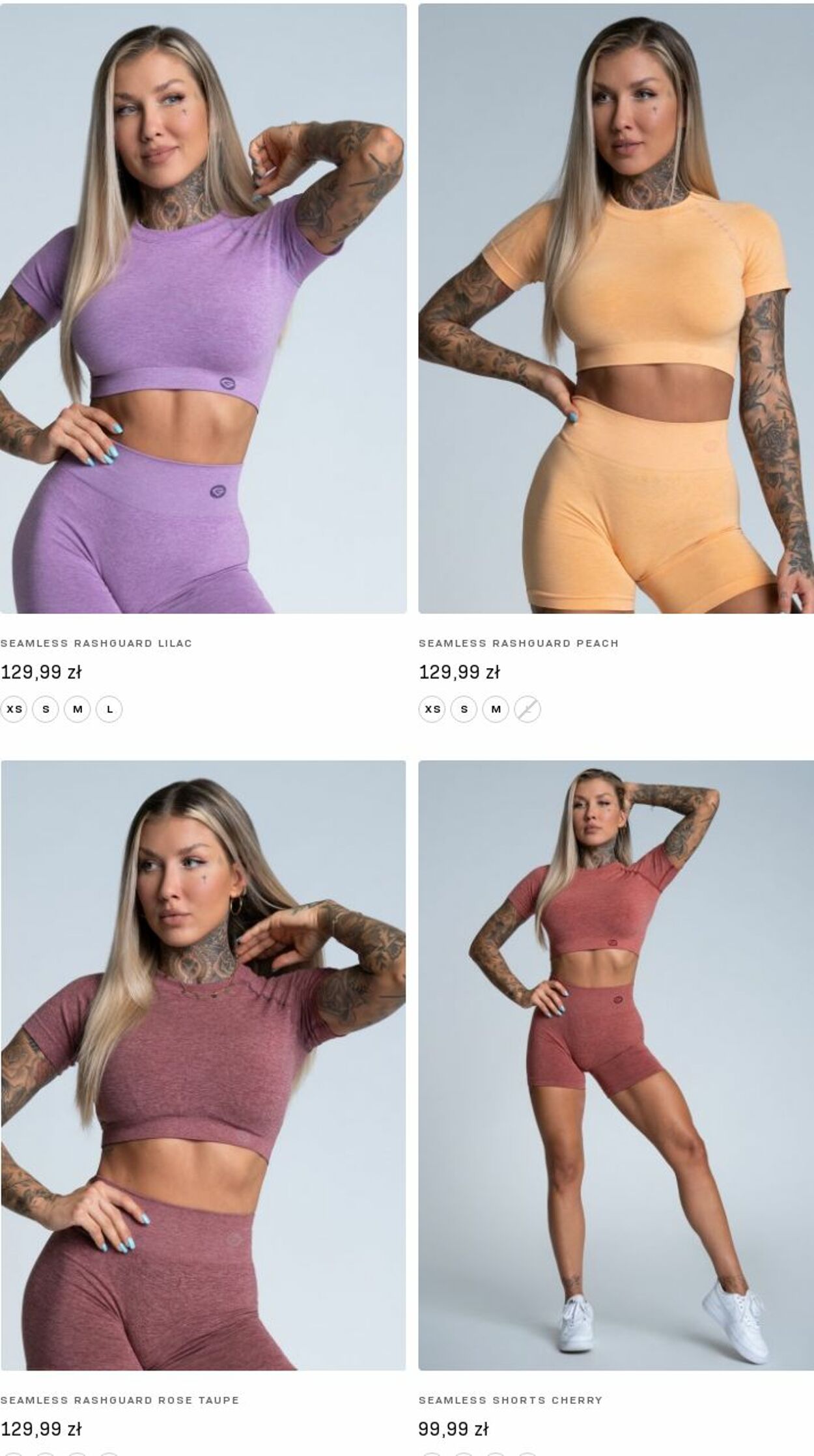The width and height of the screenshot is (814, 1456).
Task: Select size S for Rashguard Peach
Action: pyautogui.click(x=464, y=709)
